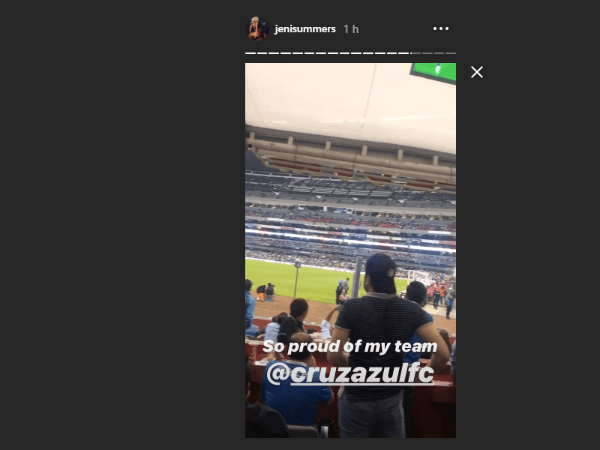Open jenisummers profile from username
Image resolution: width=600 pixels, height=450 pixels.
point(305,29)
